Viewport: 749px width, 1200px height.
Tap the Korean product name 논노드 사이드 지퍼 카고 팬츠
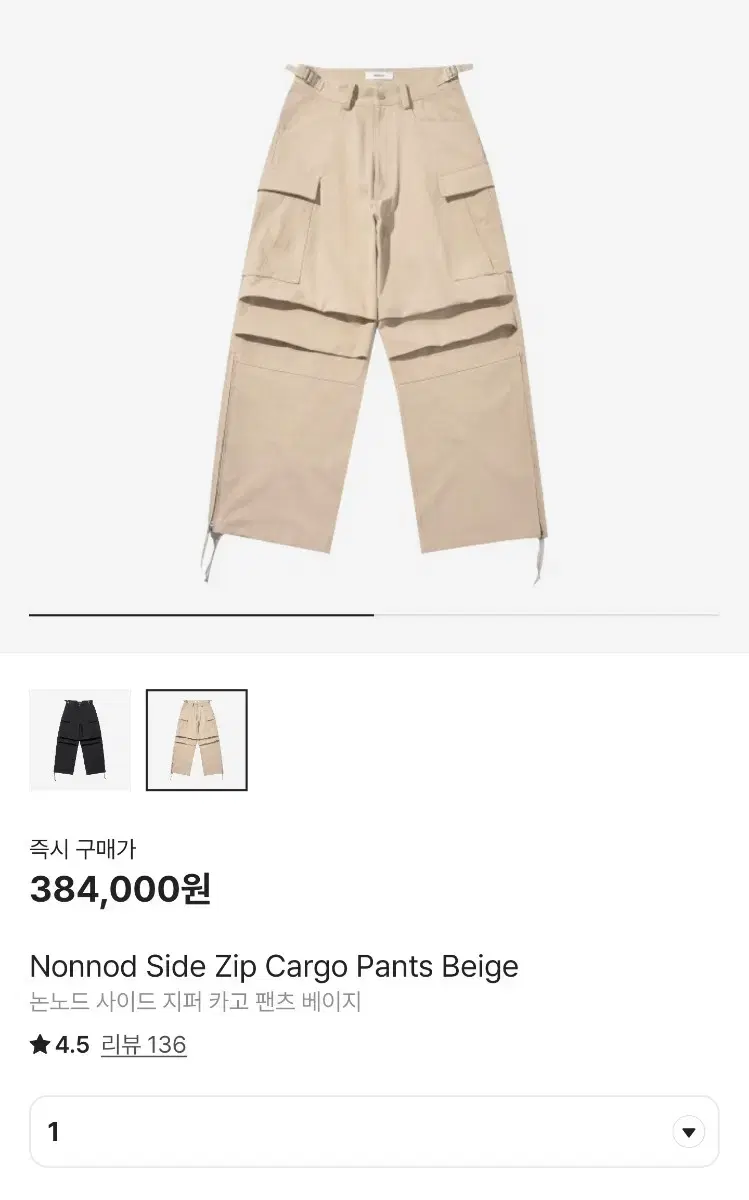pyautogui.click(x=198, y=1002)
